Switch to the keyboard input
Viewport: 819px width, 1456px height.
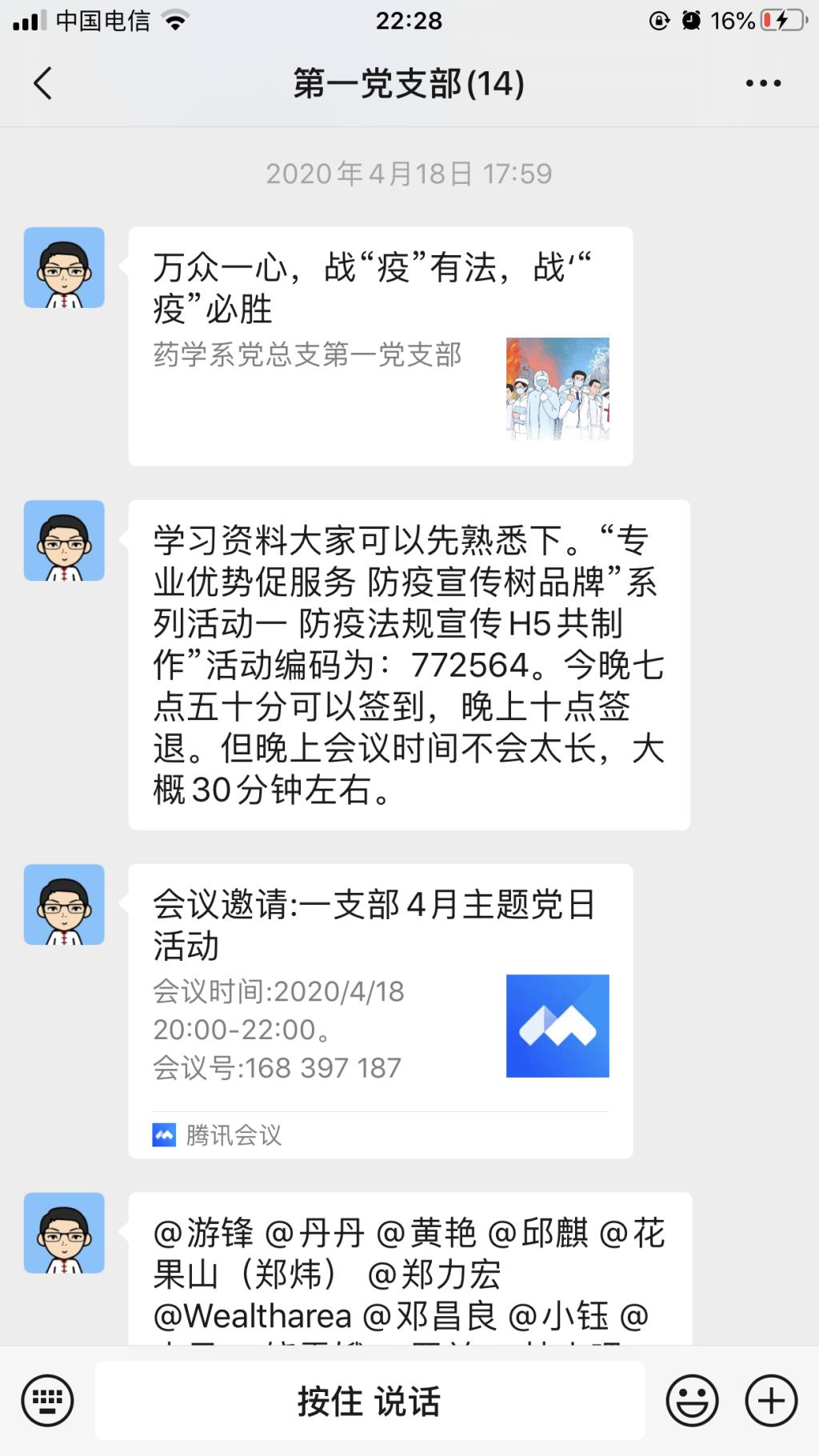(48, 1401)
